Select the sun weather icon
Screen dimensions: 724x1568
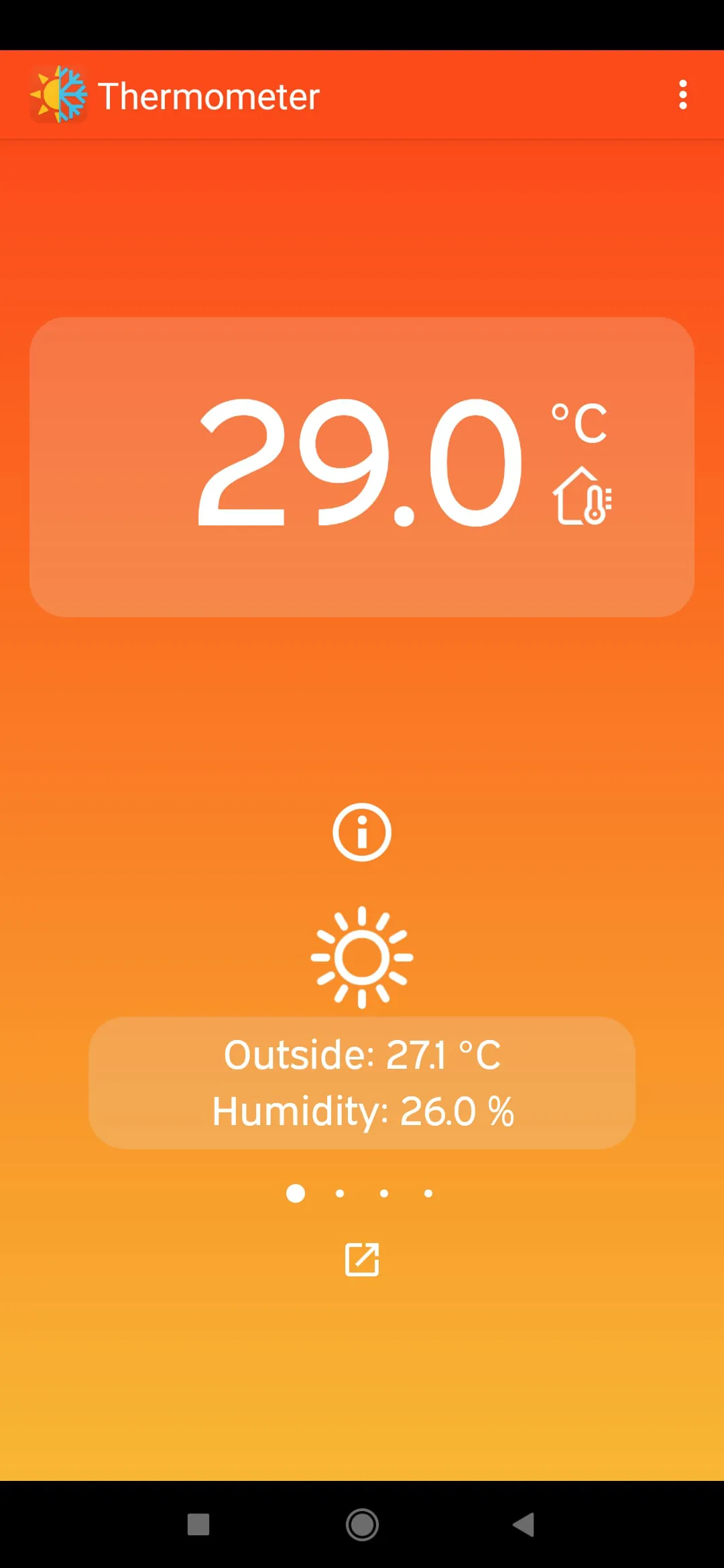coord(361,956)
